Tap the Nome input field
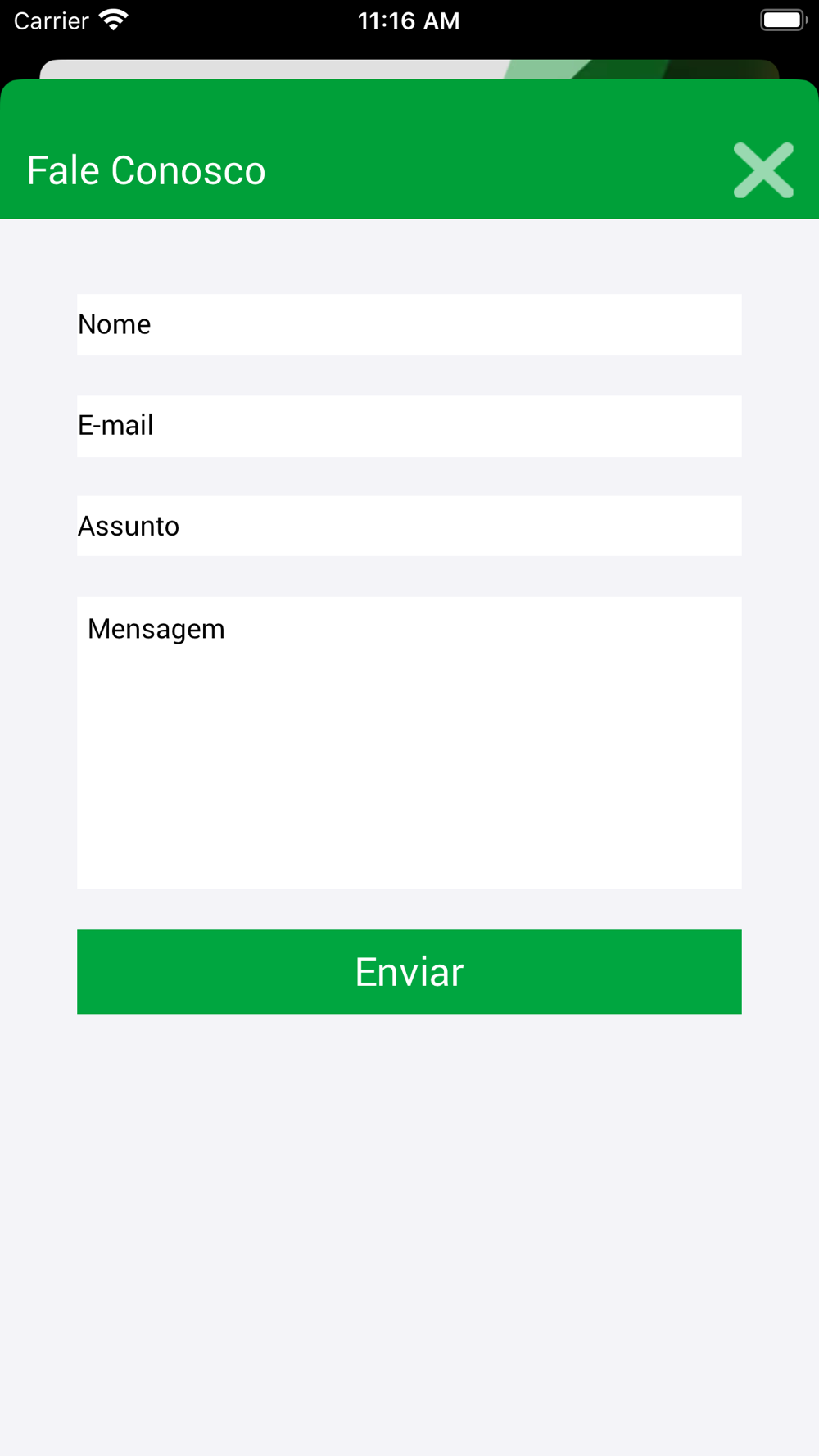Viewport: 819px width, 1456px height. point(409,324)
